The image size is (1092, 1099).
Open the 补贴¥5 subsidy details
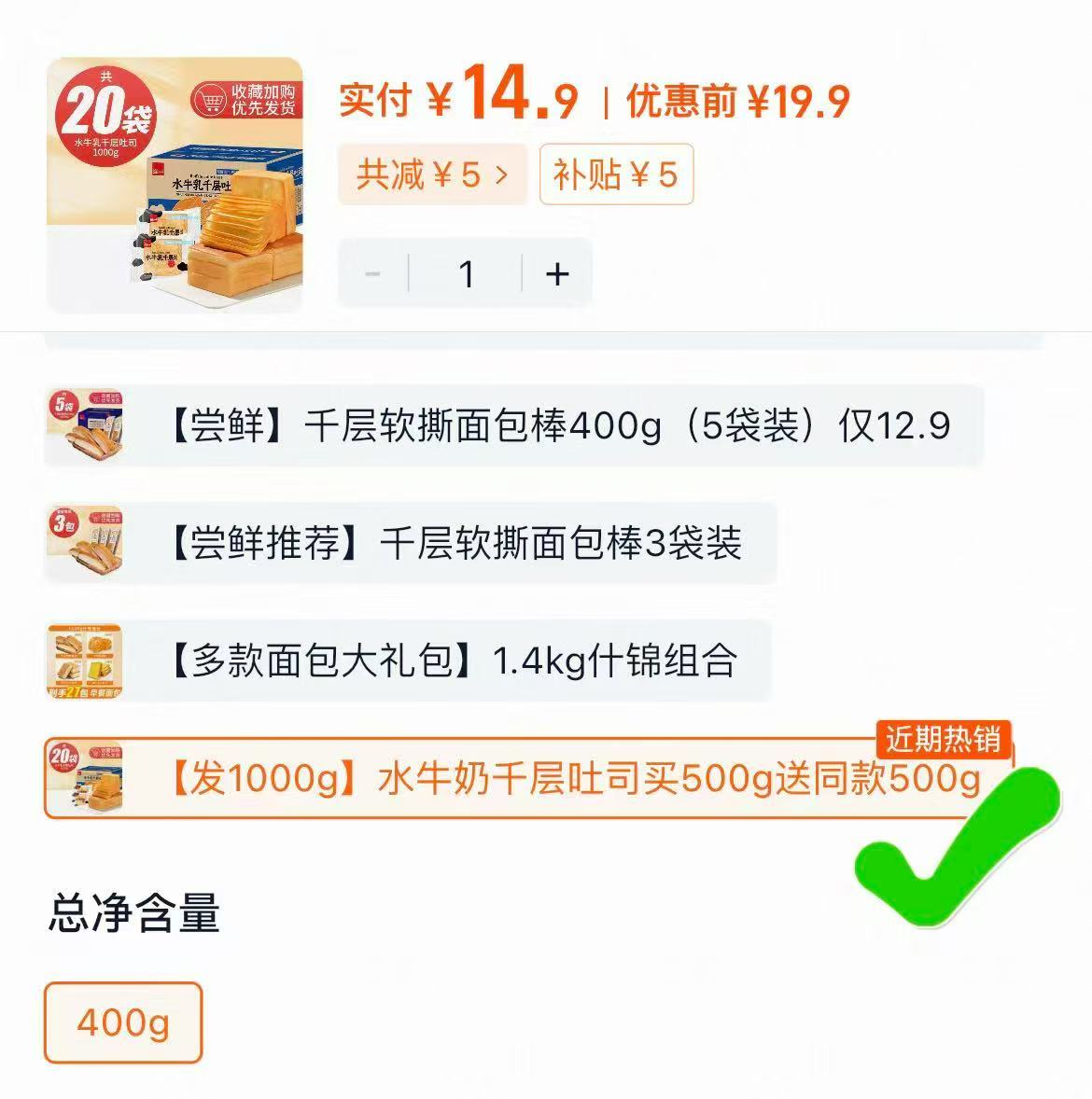pos(619,175)
